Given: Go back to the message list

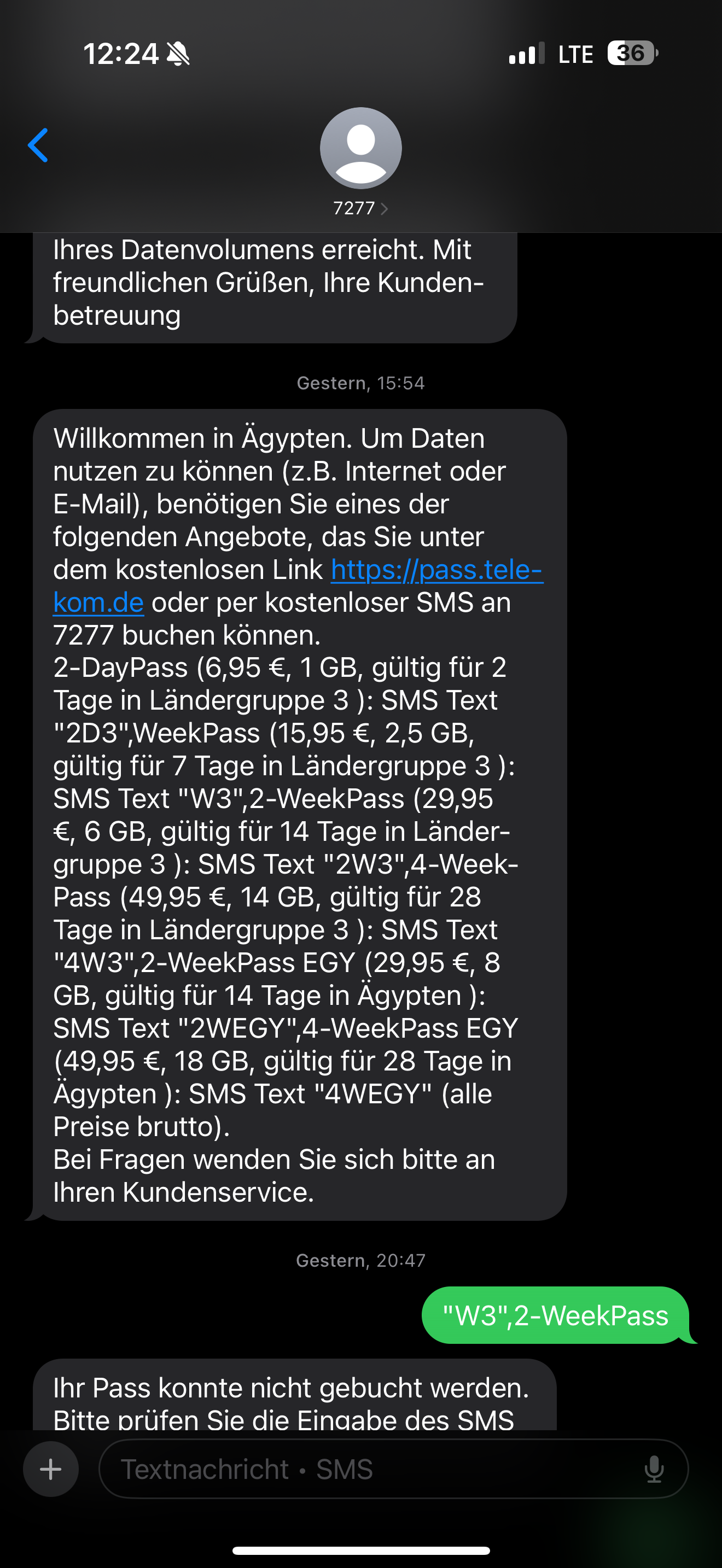Looking at the screenshot, I should [x=38, y=145].
